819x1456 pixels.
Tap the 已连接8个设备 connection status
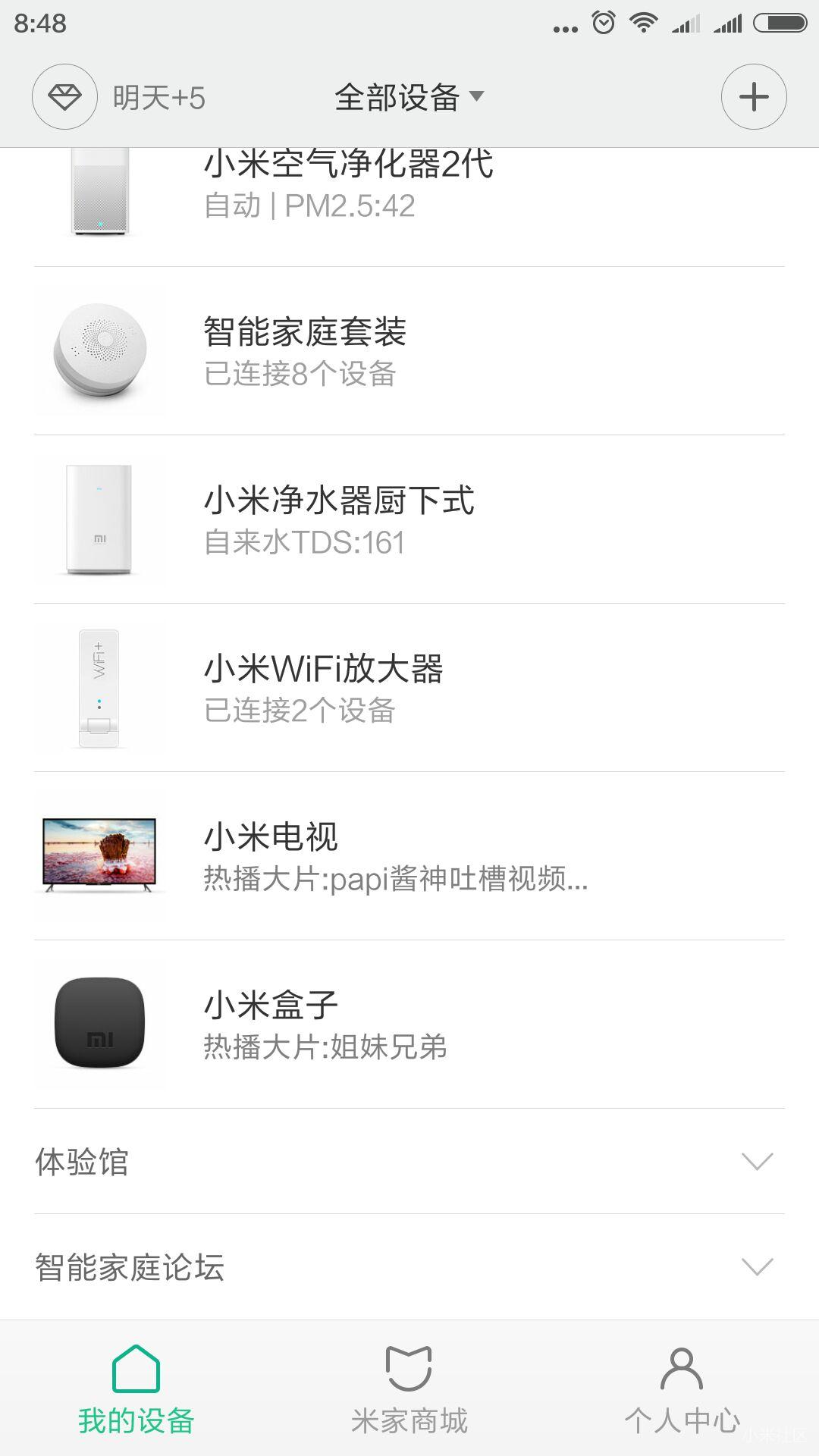click(x=302, y=373)
